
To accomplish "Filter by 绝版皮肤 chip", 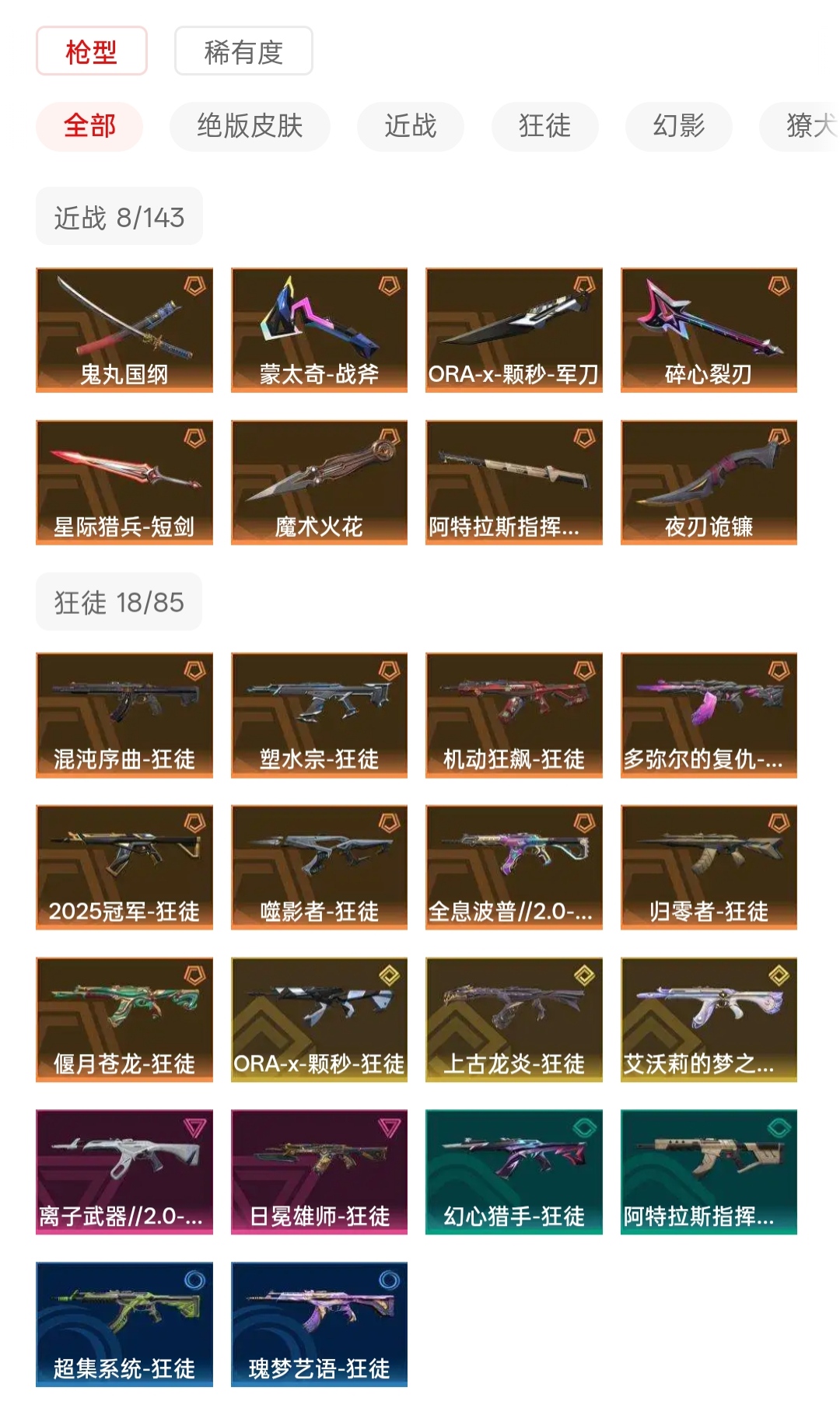I will (x=250, y=126).
